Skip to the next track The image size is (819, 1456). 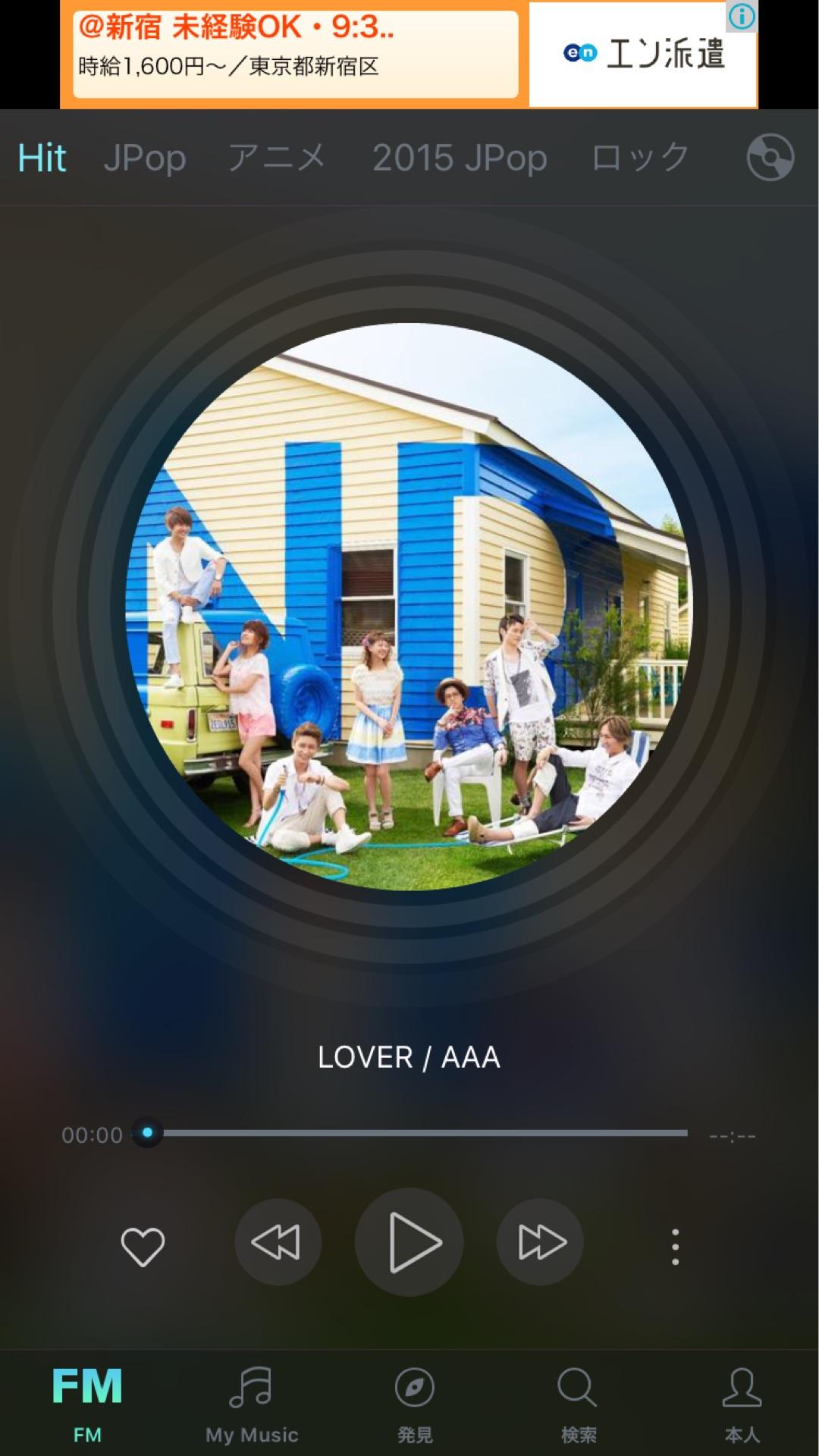click(x=540, y=1242)
